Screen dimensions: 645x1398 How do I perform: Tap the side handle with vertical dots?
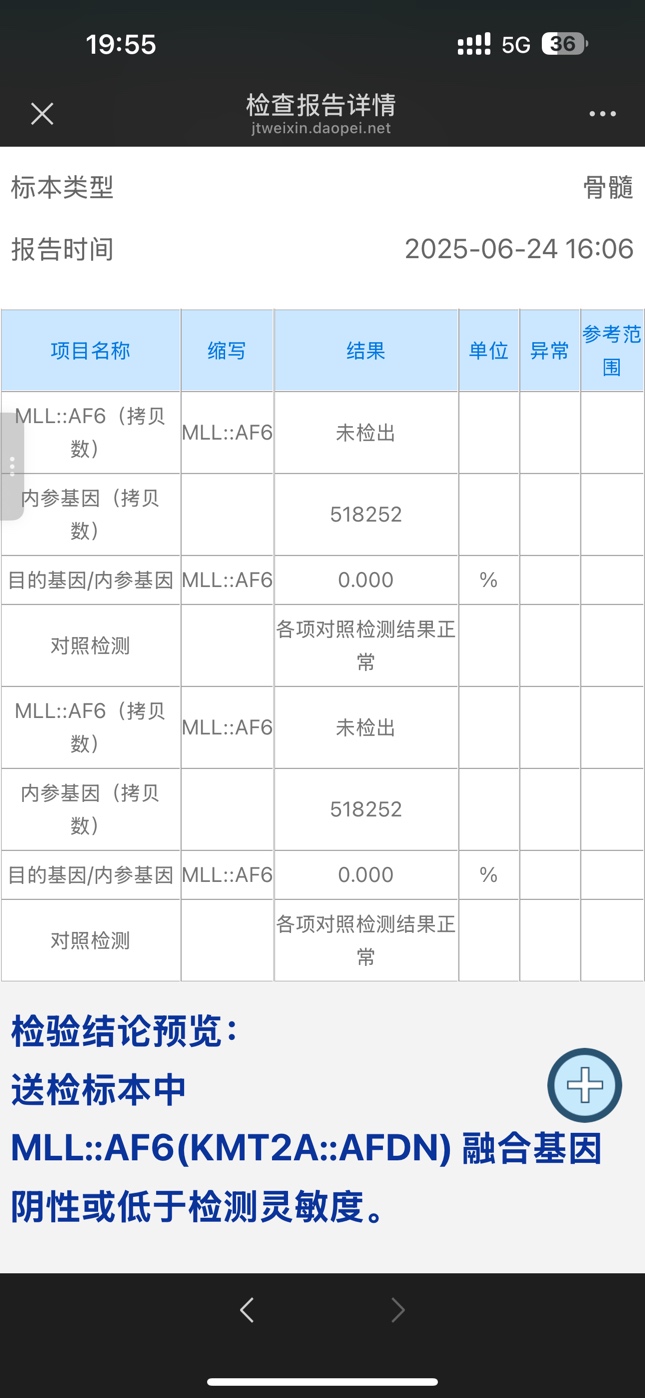(11, 466)
